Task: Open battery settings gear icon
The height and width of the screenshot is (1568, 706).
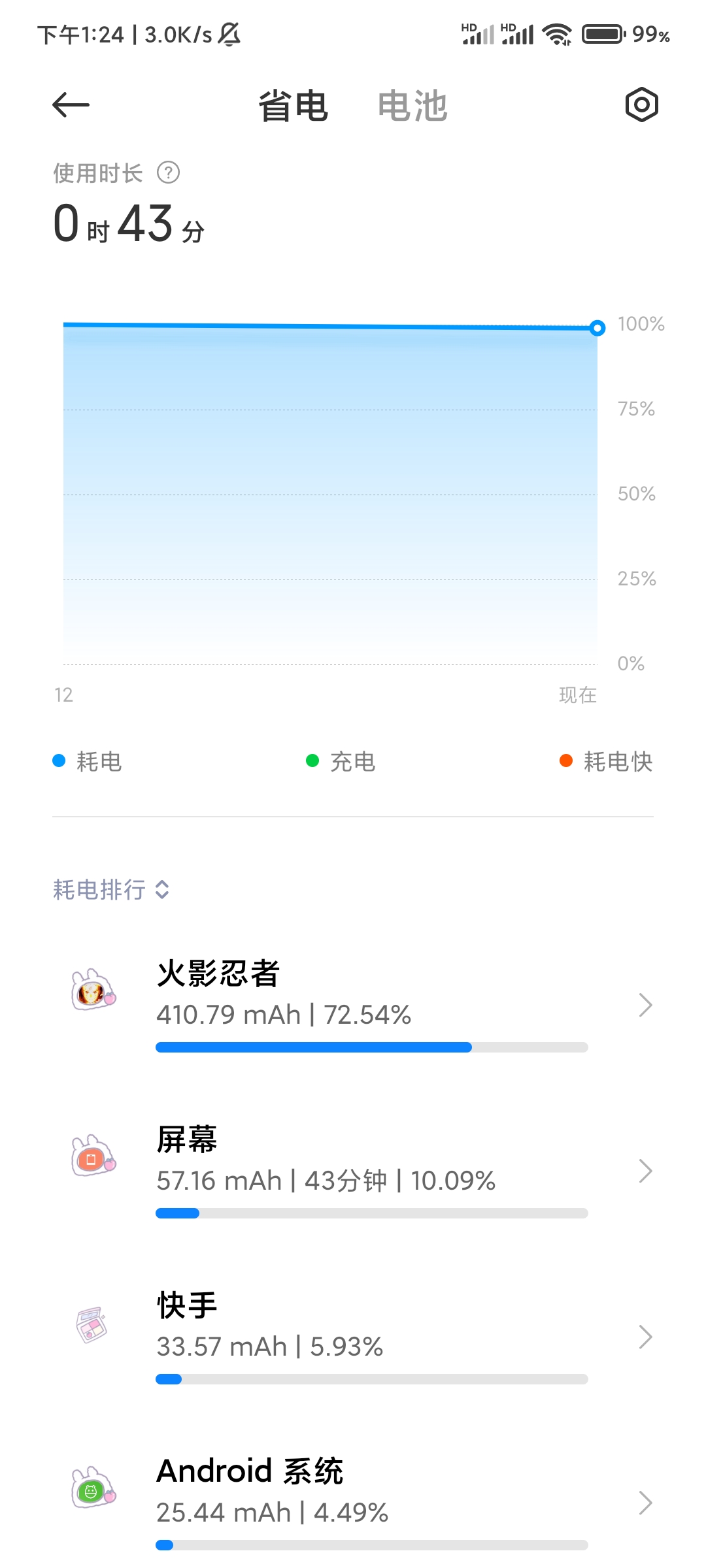Action: click(641, 105)
